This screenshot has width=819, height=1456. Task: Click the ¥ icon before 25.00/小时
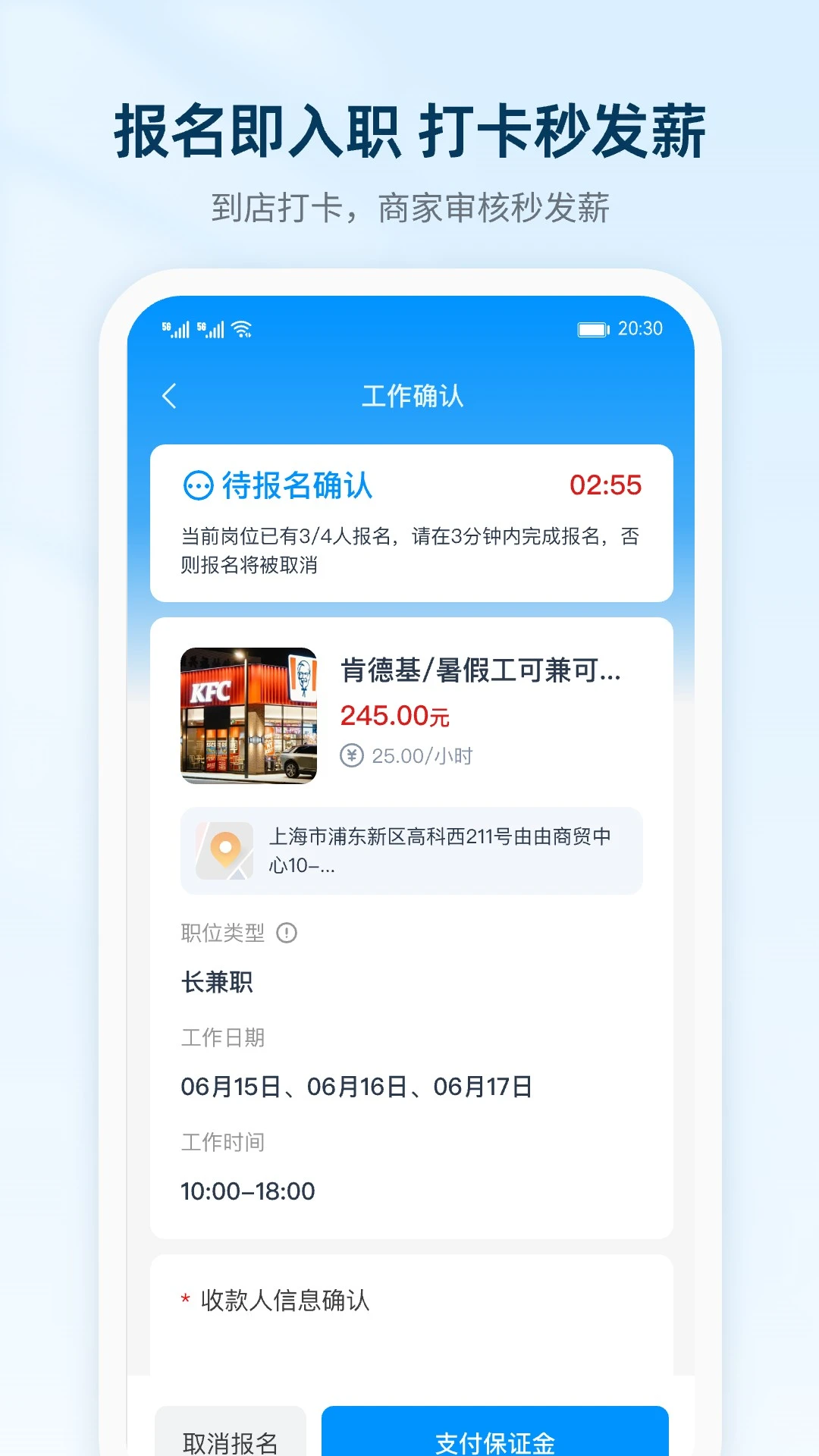351,755
